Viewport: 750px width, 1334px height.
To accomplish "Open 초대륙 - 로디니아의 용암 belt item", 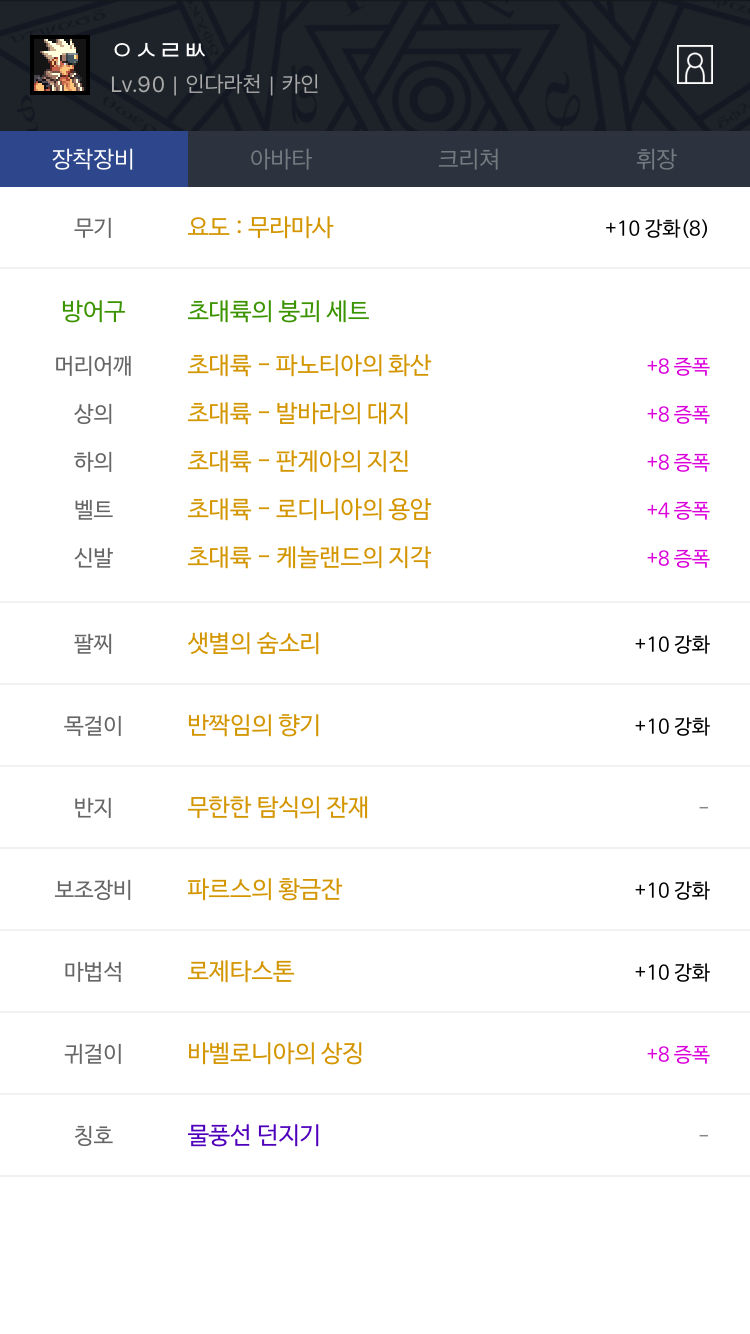I will pyautogui.click(x=308, y=509).
